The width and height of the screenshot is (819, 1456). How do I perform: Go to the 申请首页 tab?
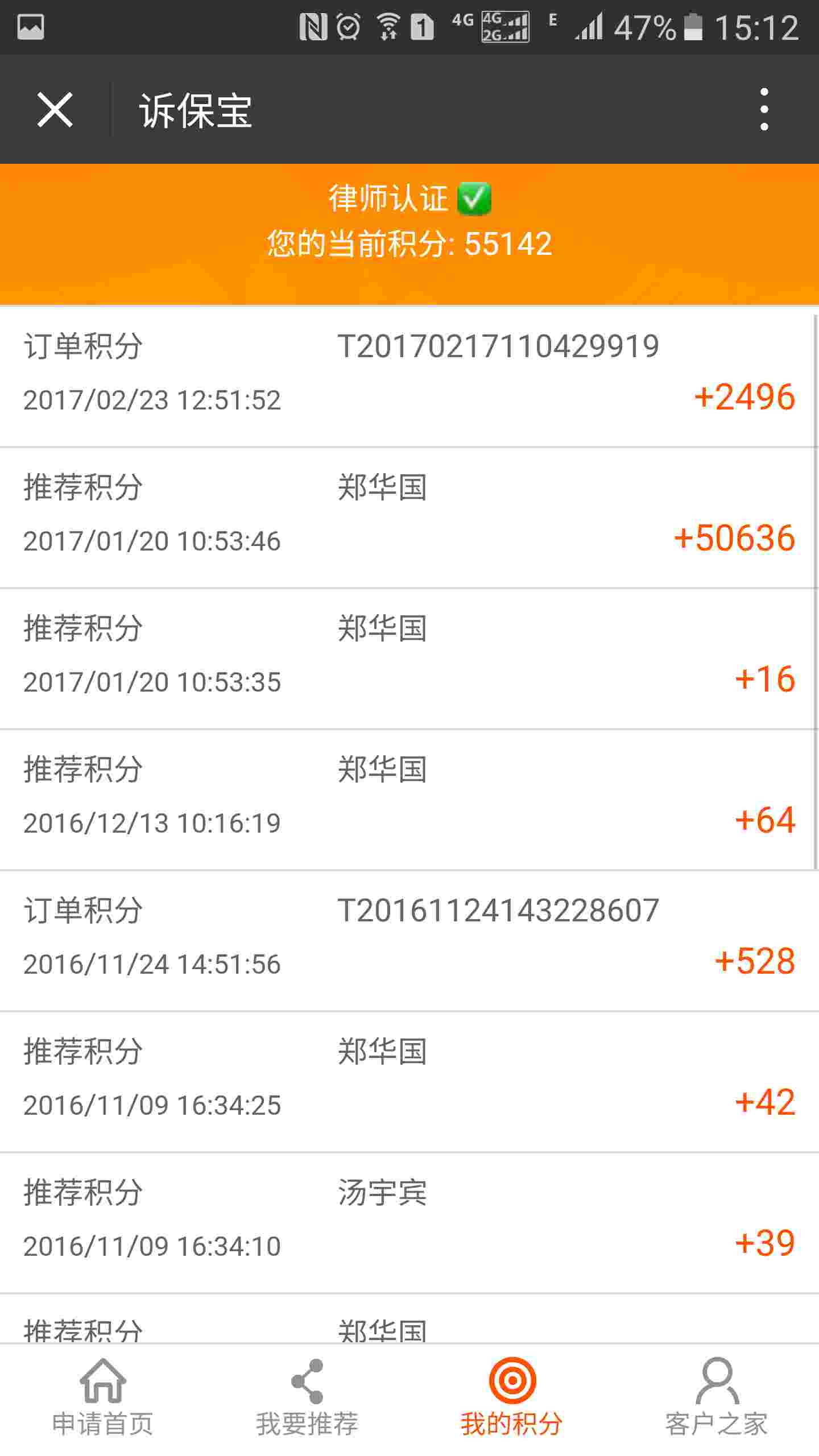coord(102,1399)
